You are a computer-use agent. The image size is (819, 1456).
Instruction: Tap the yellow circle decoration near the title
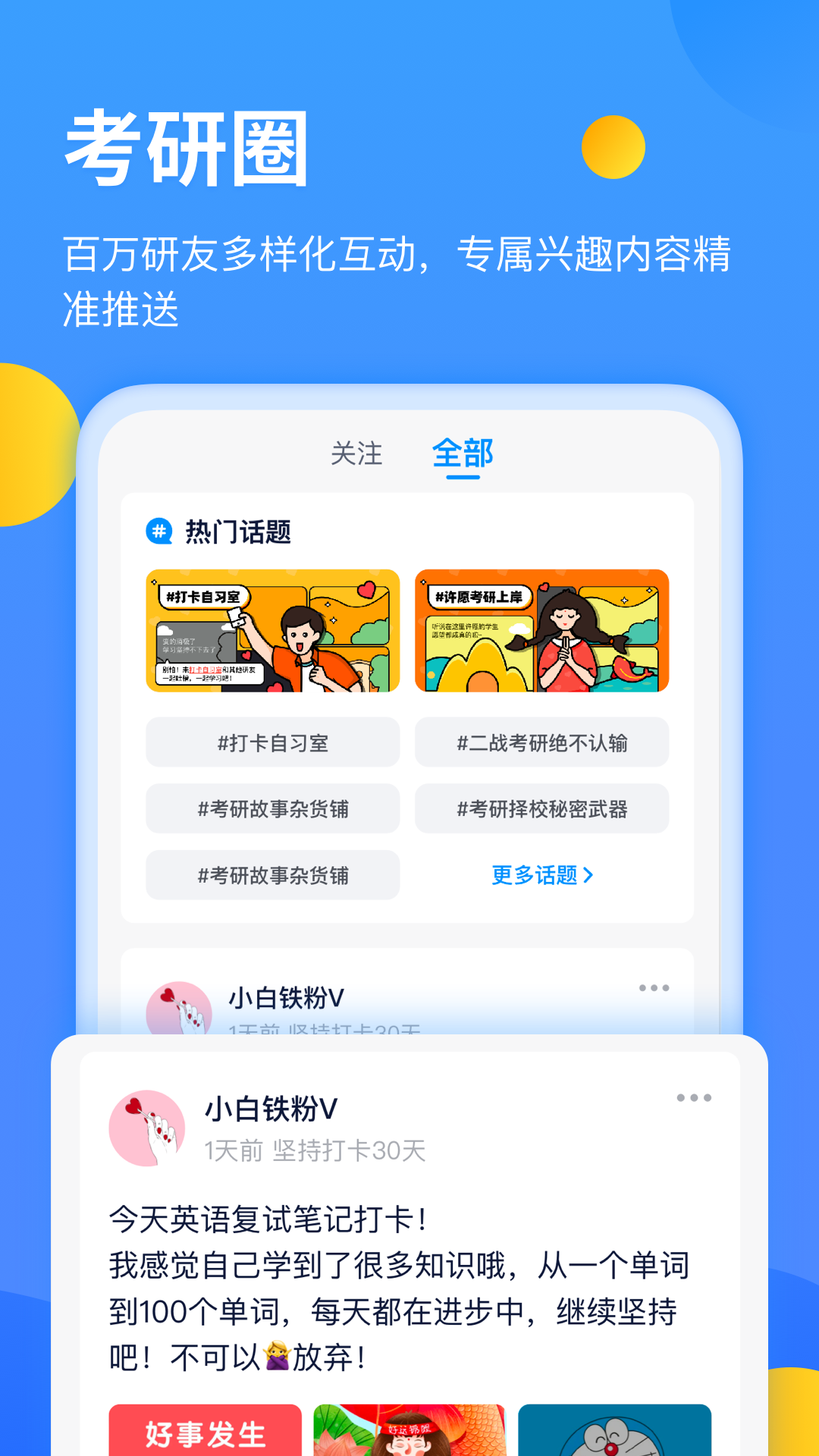[613, 149]
